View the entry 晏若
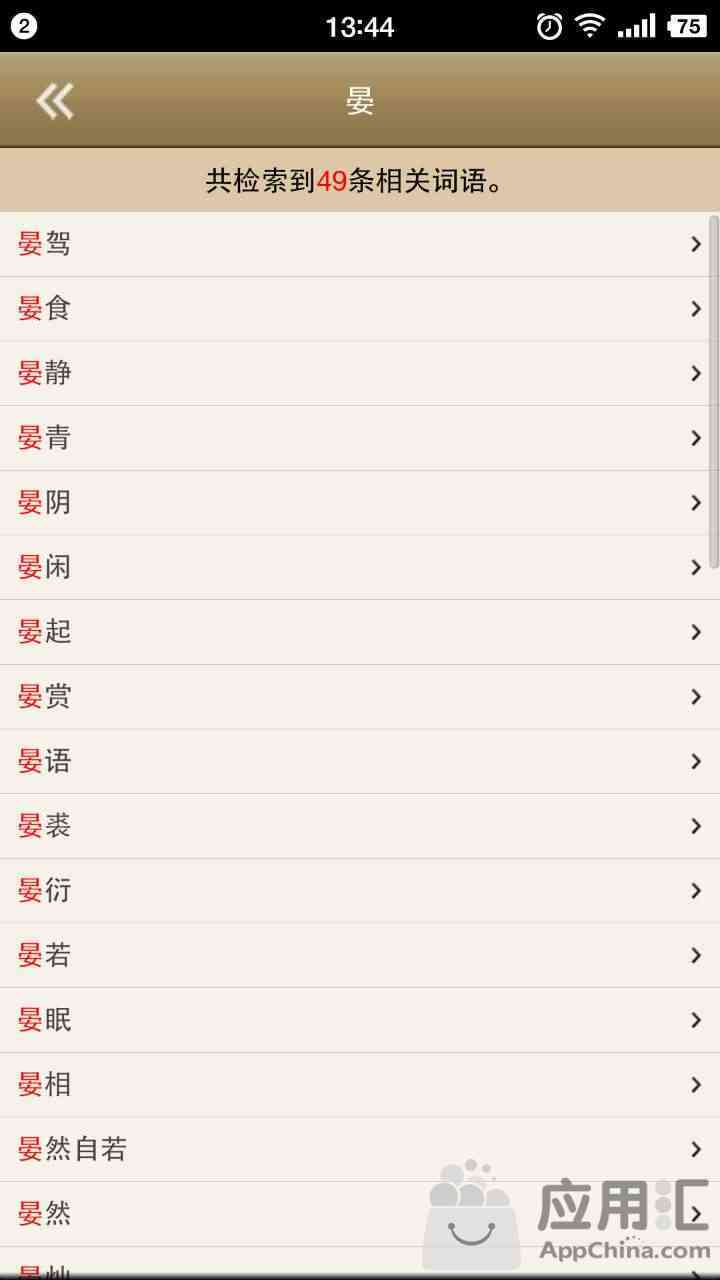 [x=360, y=956]
